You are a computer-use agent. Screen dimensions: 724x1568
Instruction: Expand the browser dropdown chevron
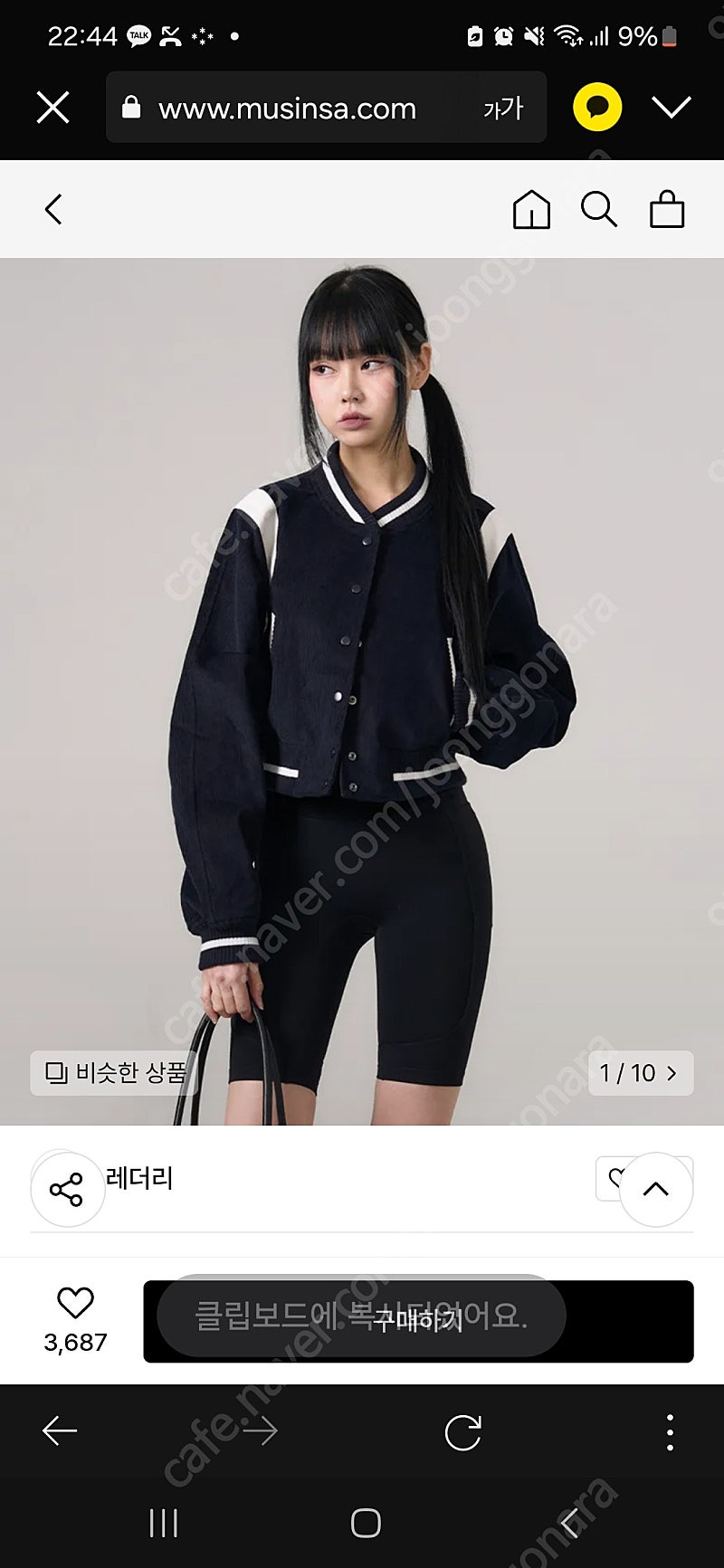[x=671, y=108]
